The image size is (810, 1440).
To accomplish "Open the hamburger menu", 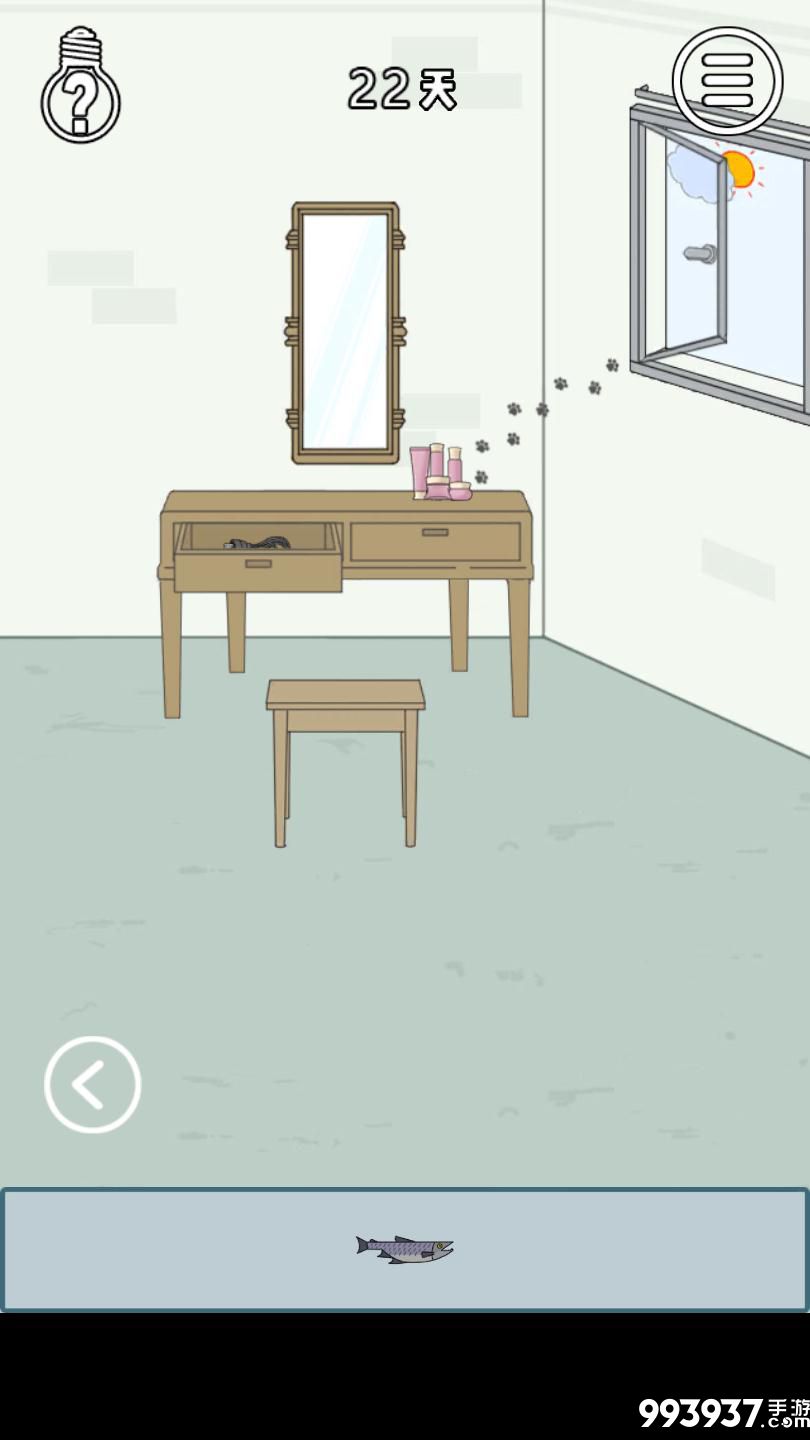I will coord(727,81).
